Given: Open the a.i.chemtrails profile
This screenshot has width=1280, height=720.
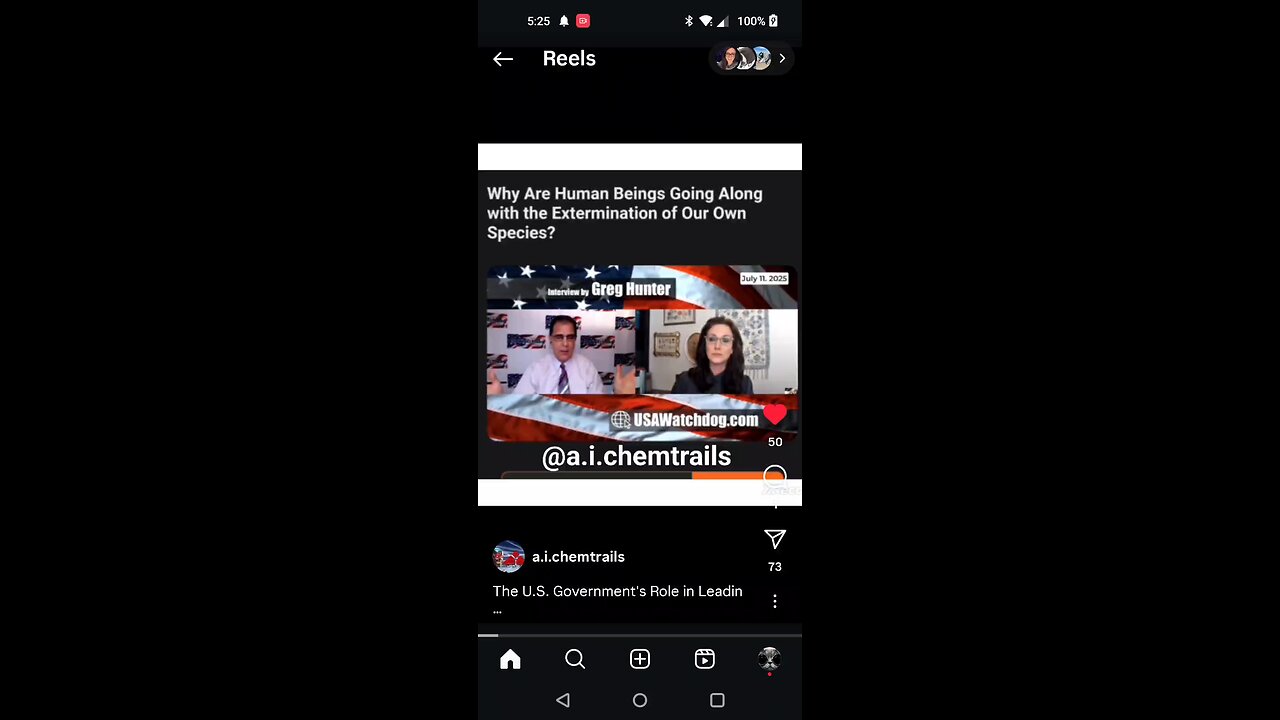Looking at the screenshot, I should [578, 557].
